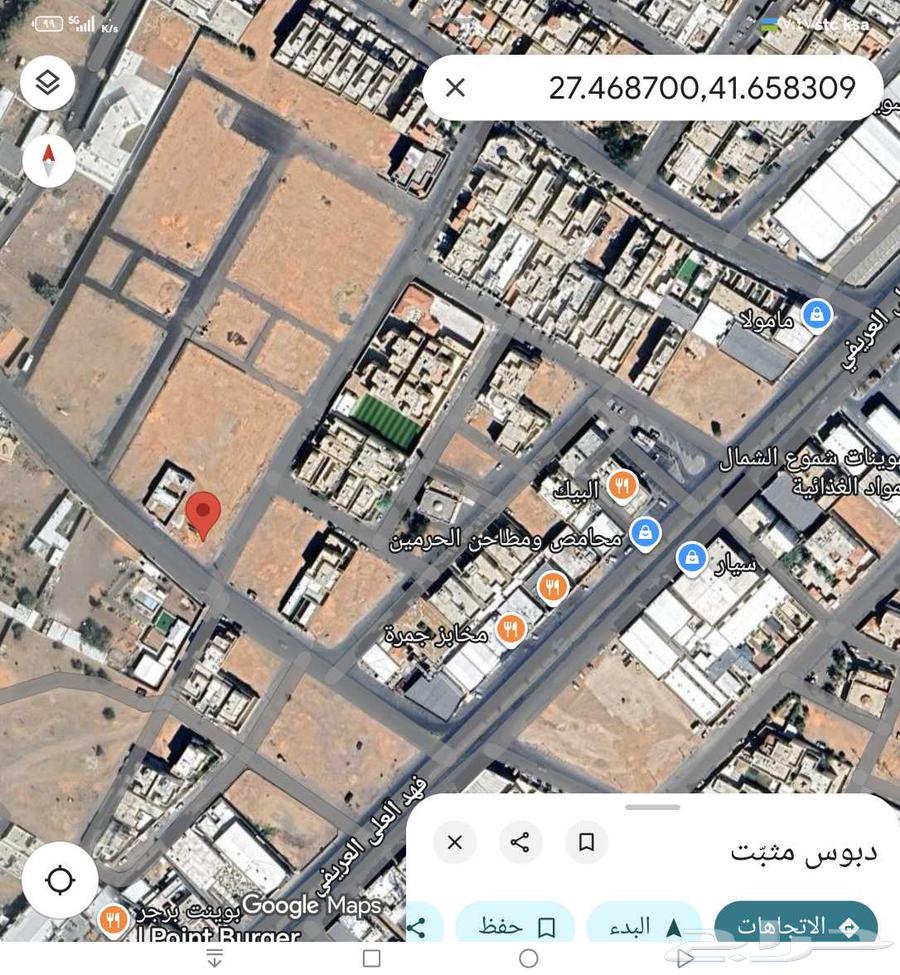Viewport: 900px width, 975px height.
Task: Bookmark the dropped pin from the sheet header
Action: 587,842
